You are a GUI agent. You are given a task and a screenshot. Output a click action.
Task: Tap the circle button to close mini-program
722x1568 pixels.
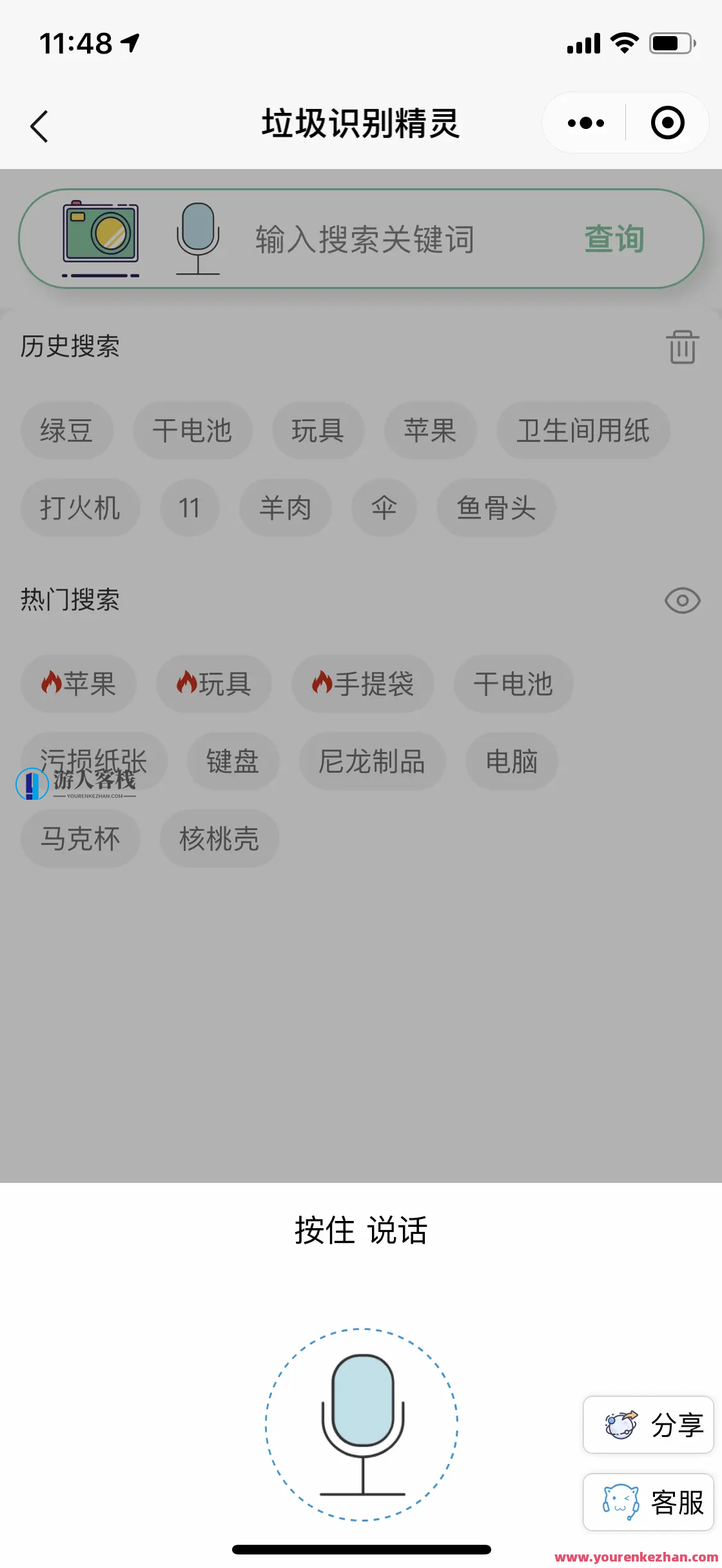click(667, 122)
